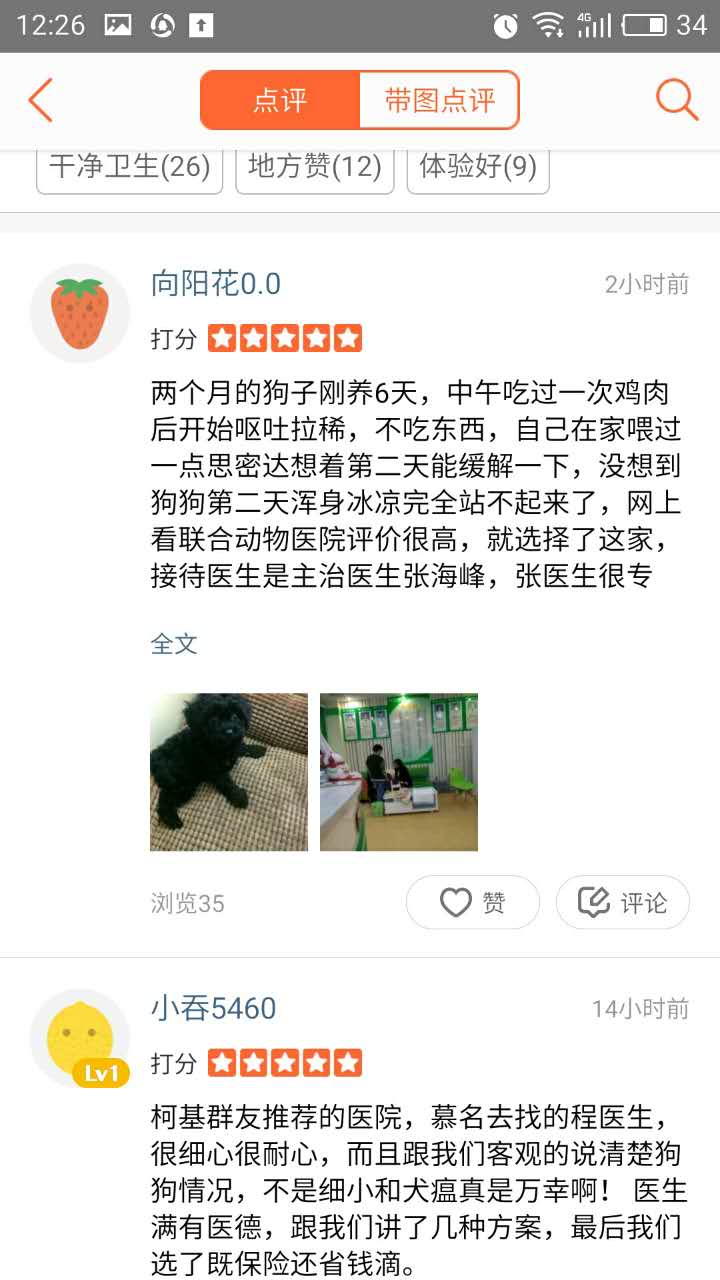
Task: Filter reviews by 干净卫生(26)
Action: [130, 167]
